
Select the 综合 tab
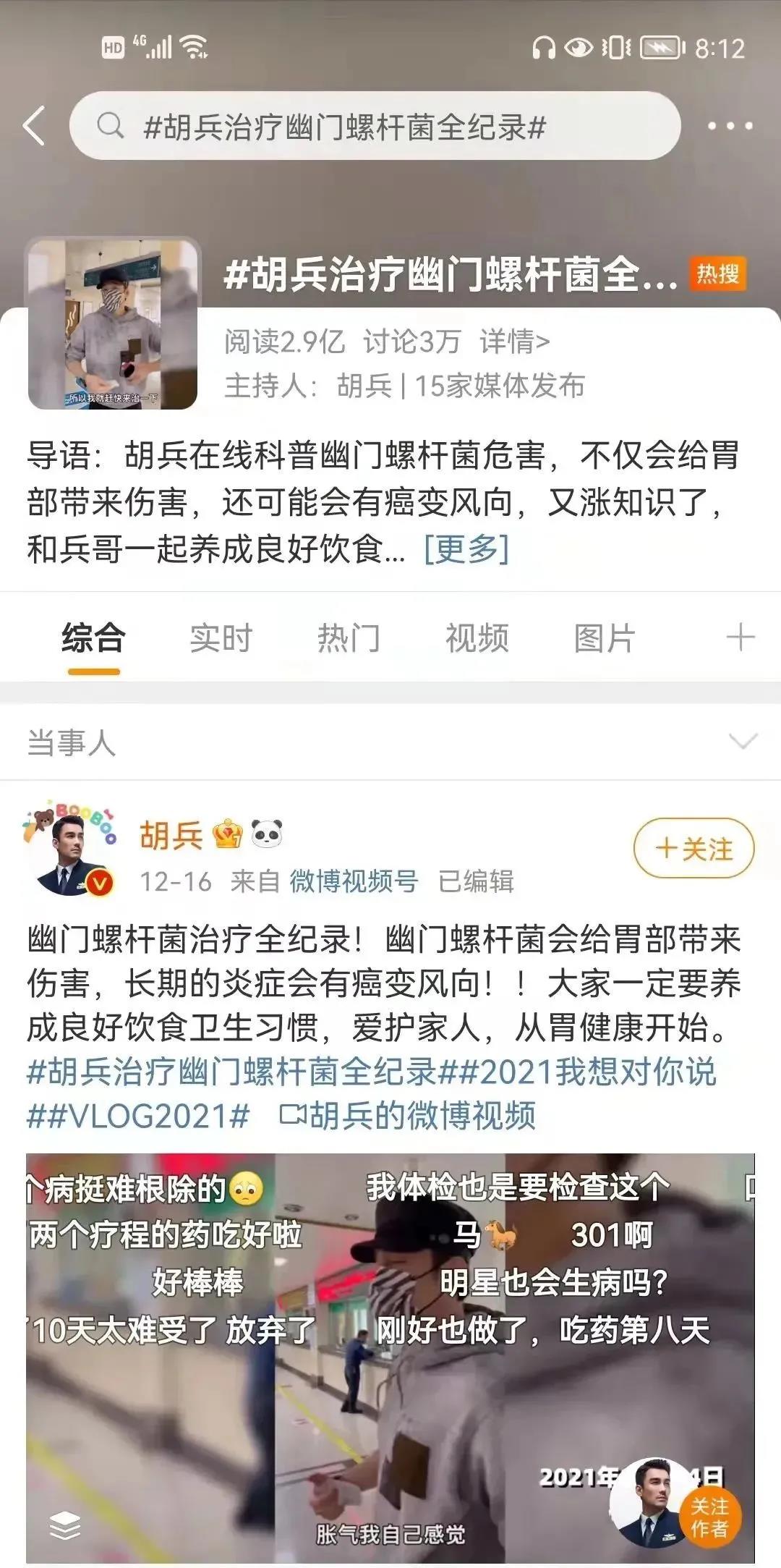pos(94,638)
